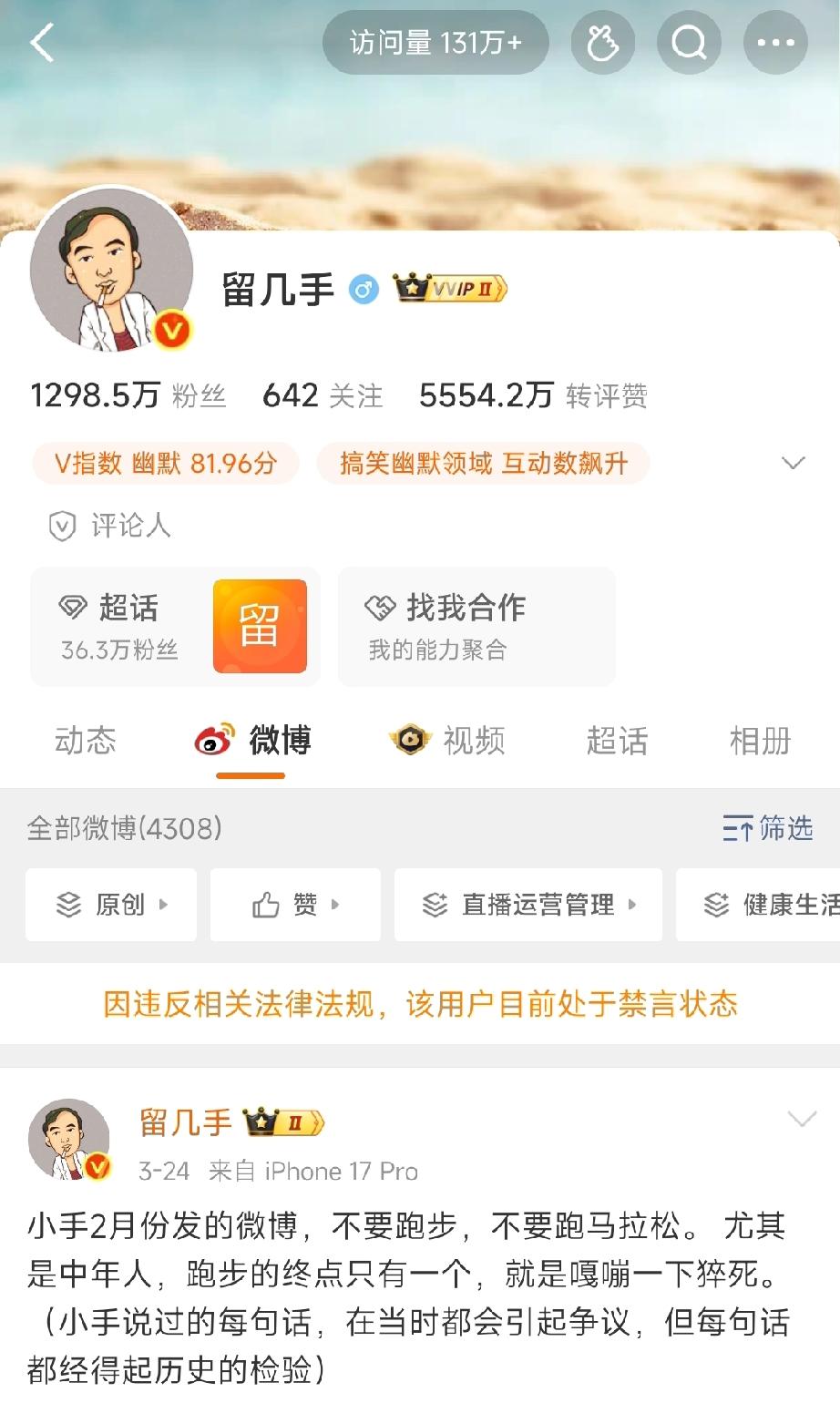Select the 赞 filter chip

point(293,905)
